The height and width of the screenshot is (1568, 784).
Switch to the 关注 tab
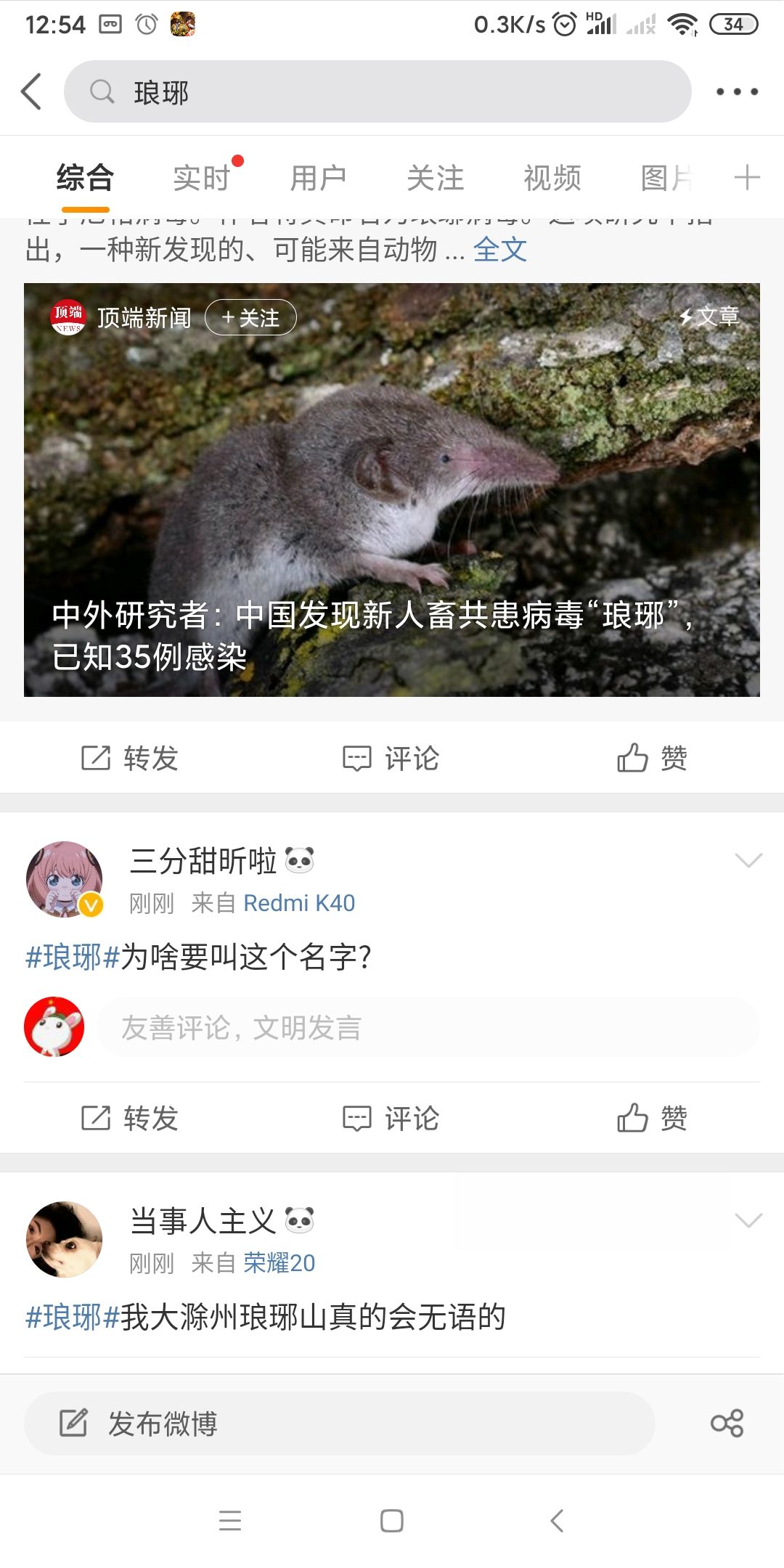point(435,178)
